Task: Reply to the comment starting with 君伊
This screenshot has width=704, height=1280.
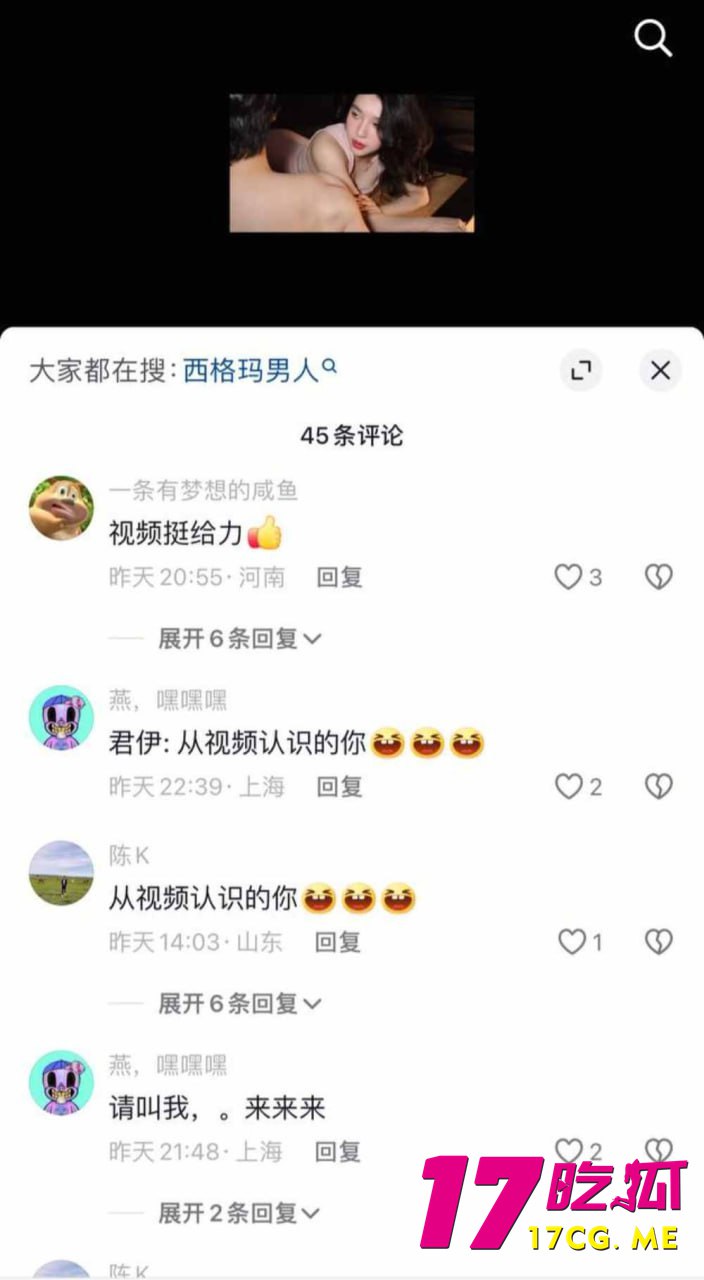Action: (339, 787)
